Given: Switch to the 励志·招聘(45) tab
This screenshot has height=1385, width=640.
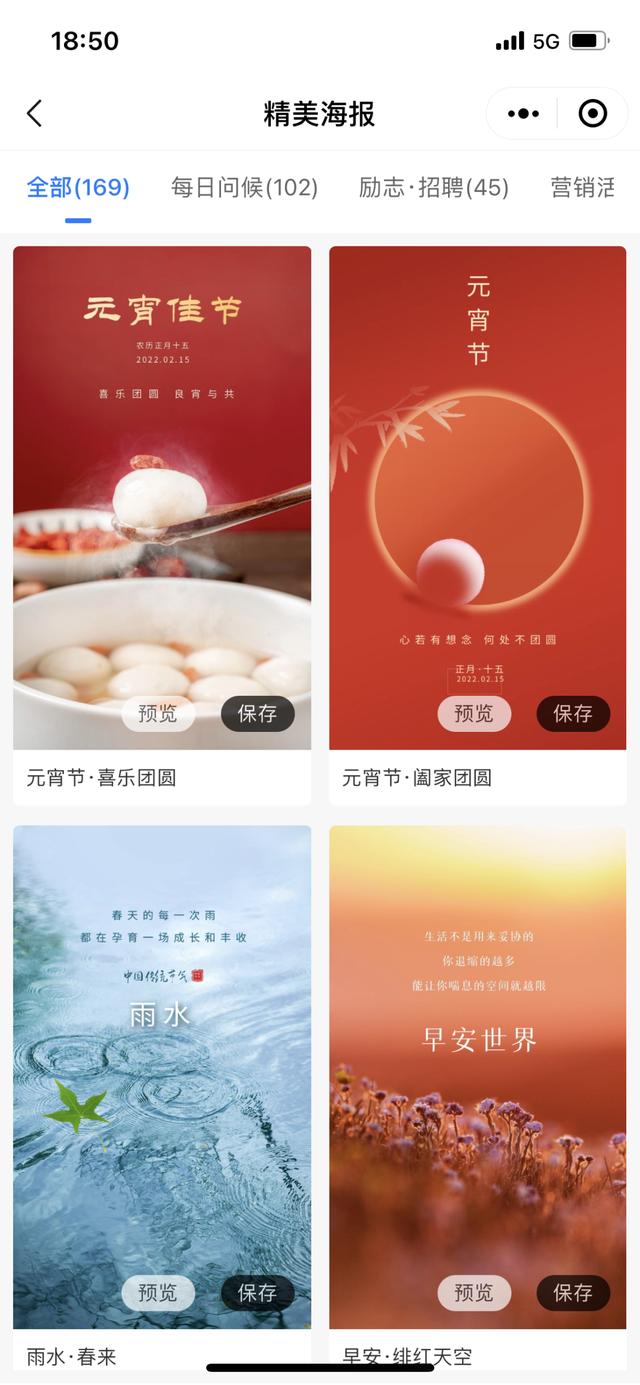Looking at the screenshot, I should 433,187.
